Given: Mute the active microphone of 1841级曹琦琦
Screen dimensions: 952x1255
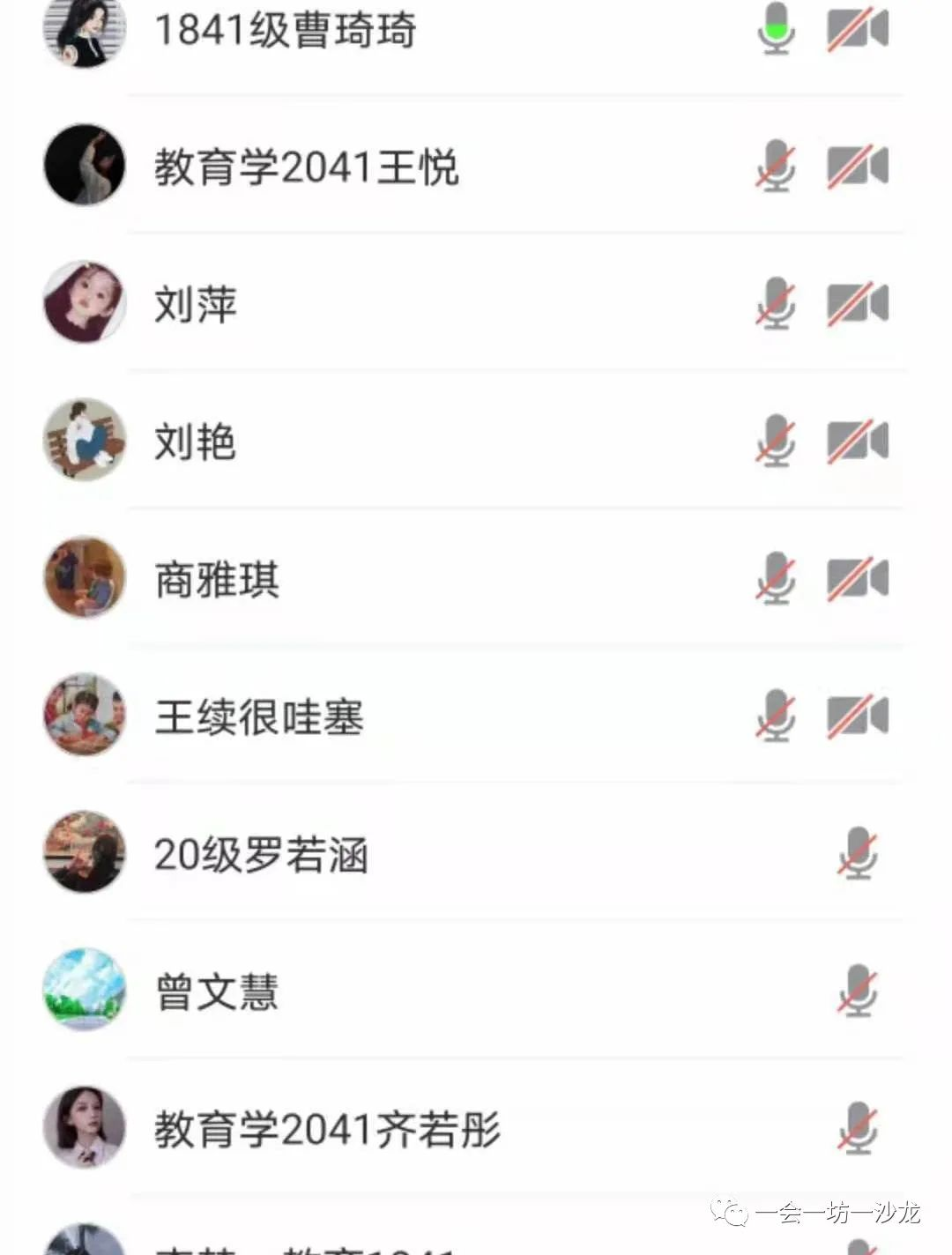Looking at the screenshot, I should click(x=776, y=30).
